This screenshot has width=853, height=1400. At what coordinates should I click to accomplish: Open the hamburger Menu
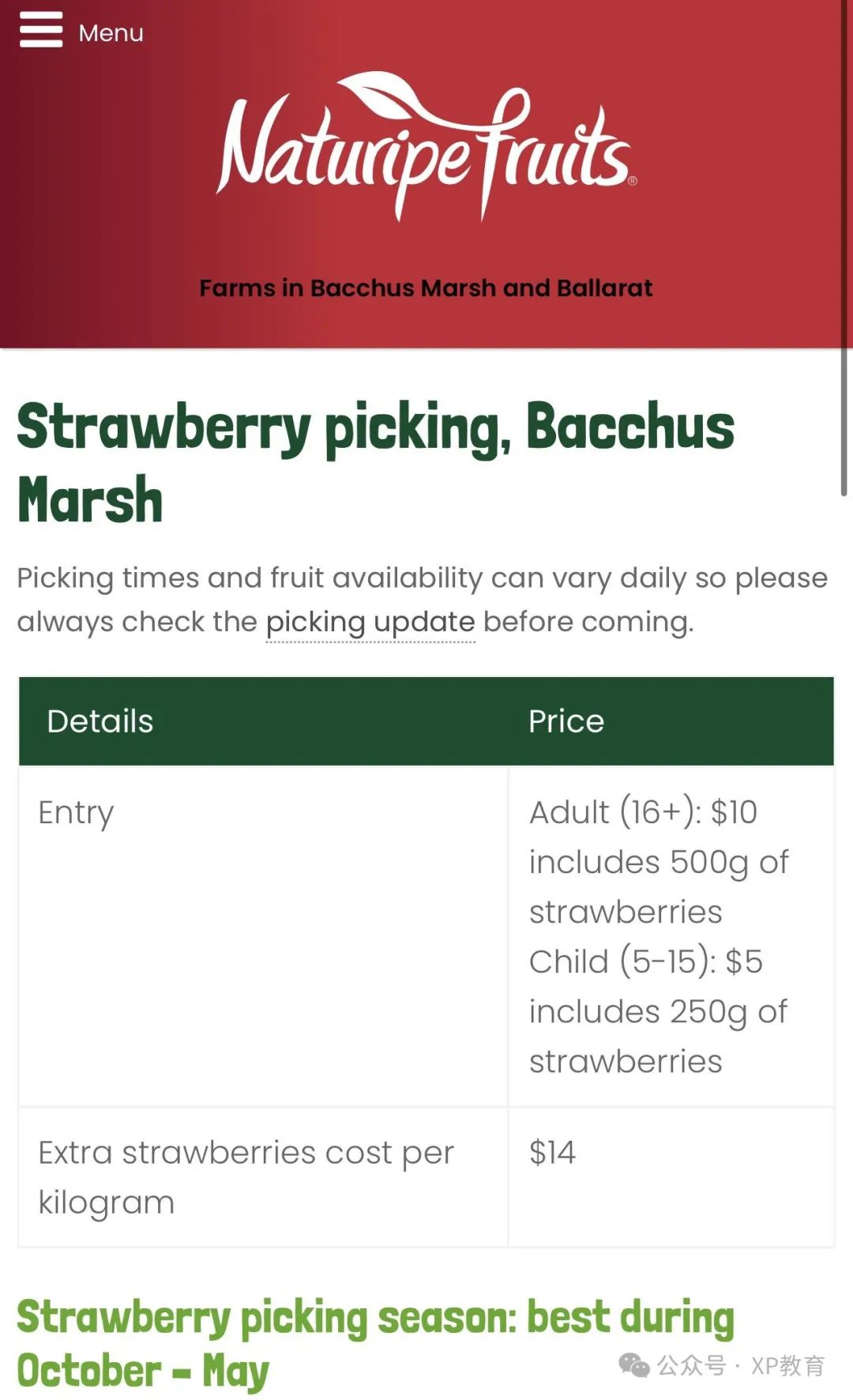(81, 31)
